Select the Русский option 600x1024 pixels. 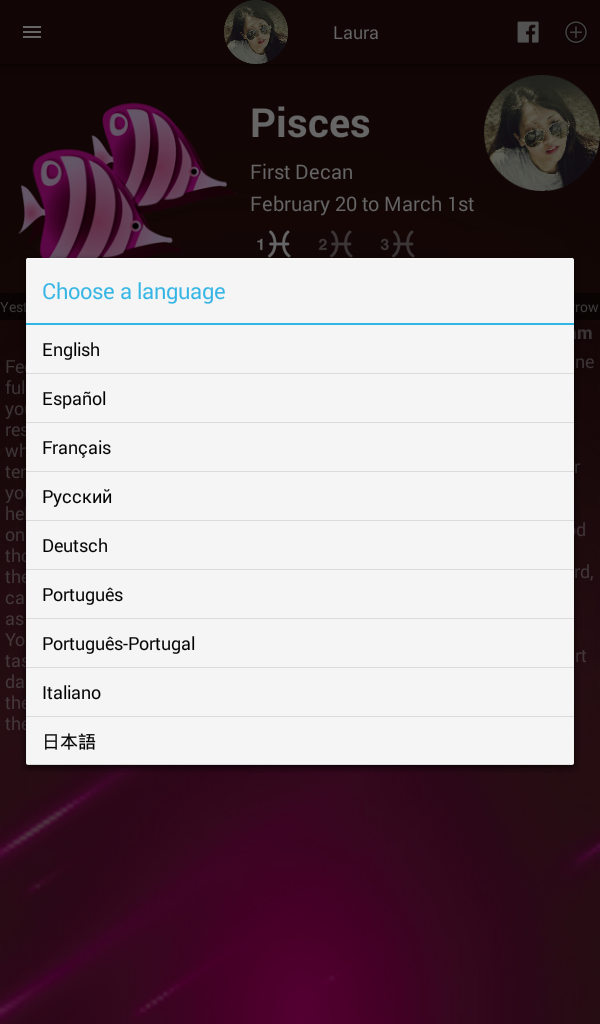click(300, 496)
